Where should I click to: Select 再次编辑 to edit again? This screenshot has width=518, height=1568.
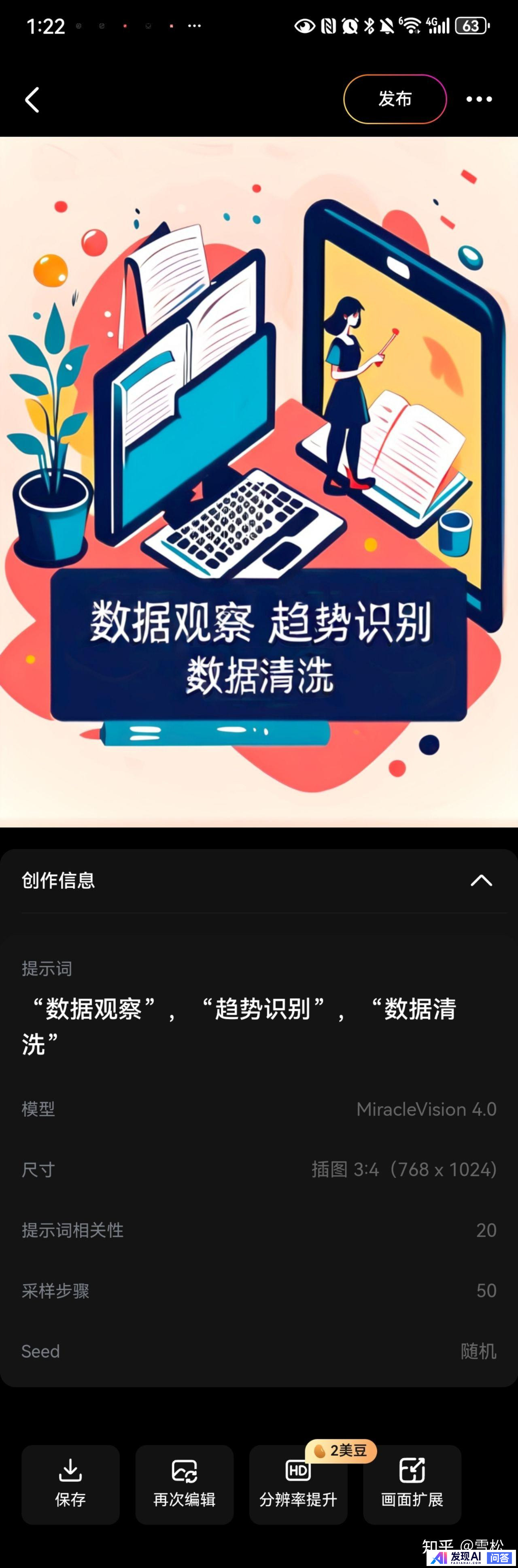pos(184,1484)
